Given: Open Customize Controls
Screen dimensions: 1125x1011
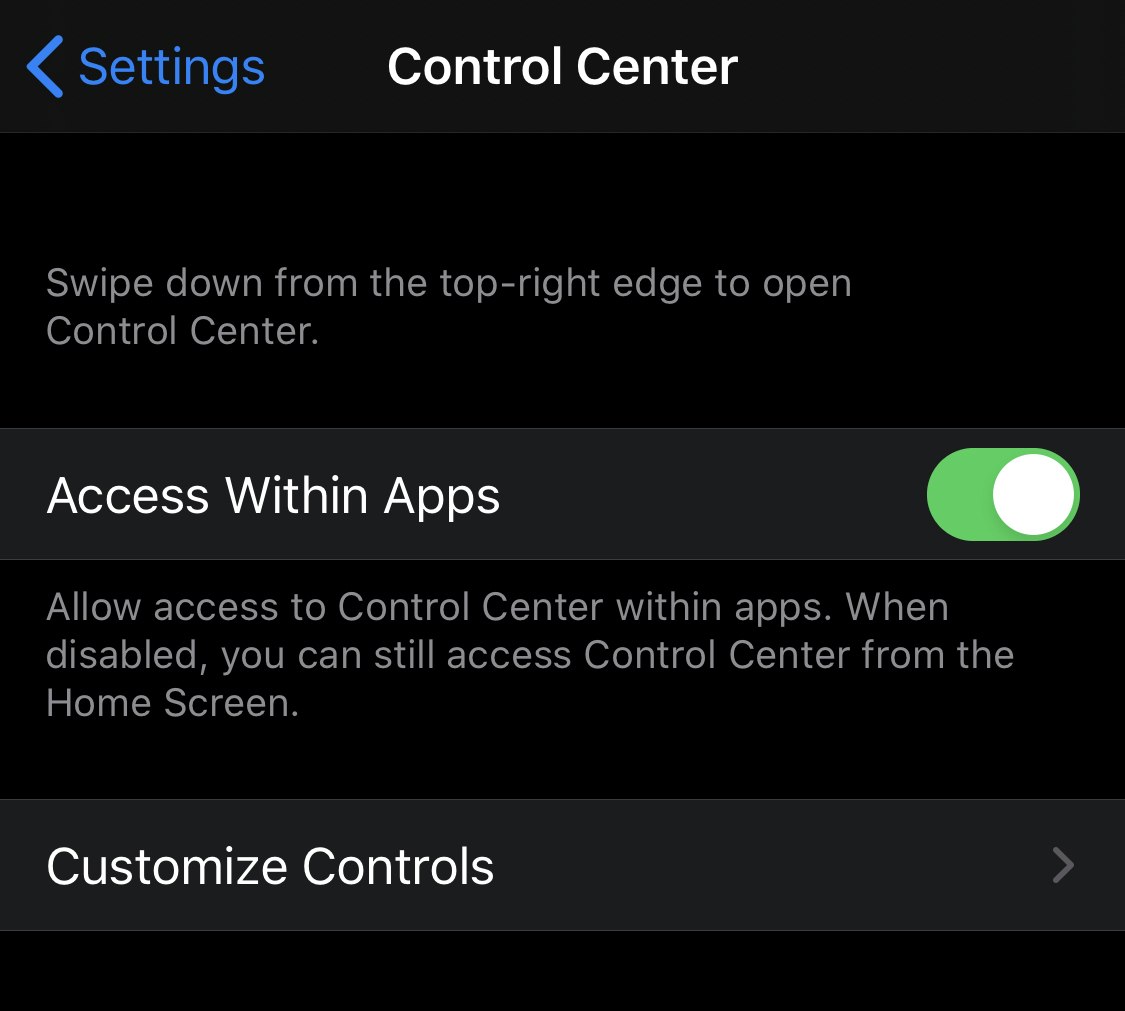Looking at the screenshot, I should point(560,866).
